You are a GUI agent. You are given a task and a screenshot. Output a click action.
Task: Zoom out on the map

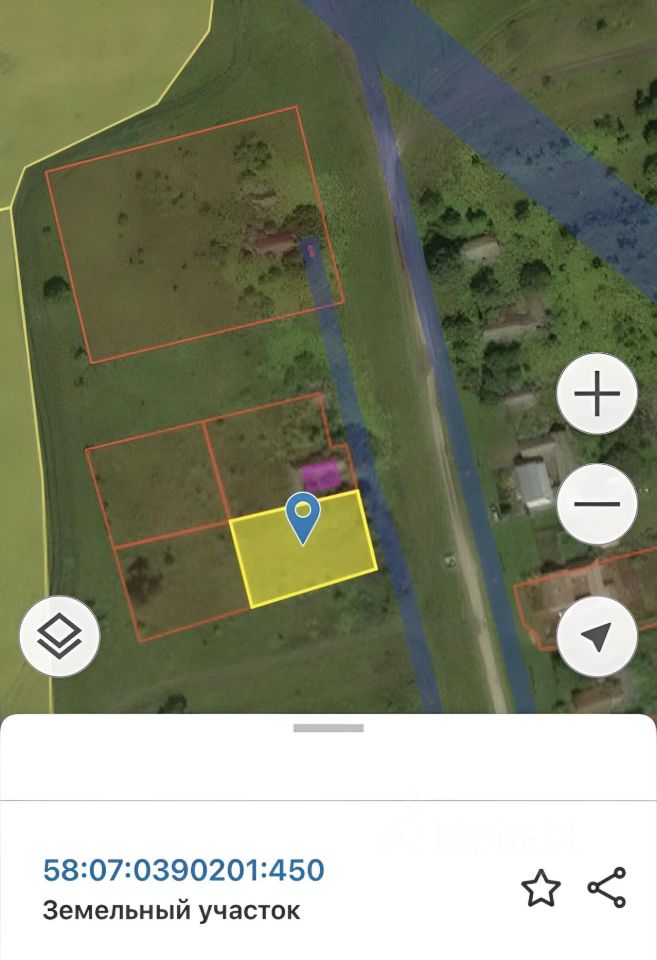pyautogui.click(x=597, y=505)
